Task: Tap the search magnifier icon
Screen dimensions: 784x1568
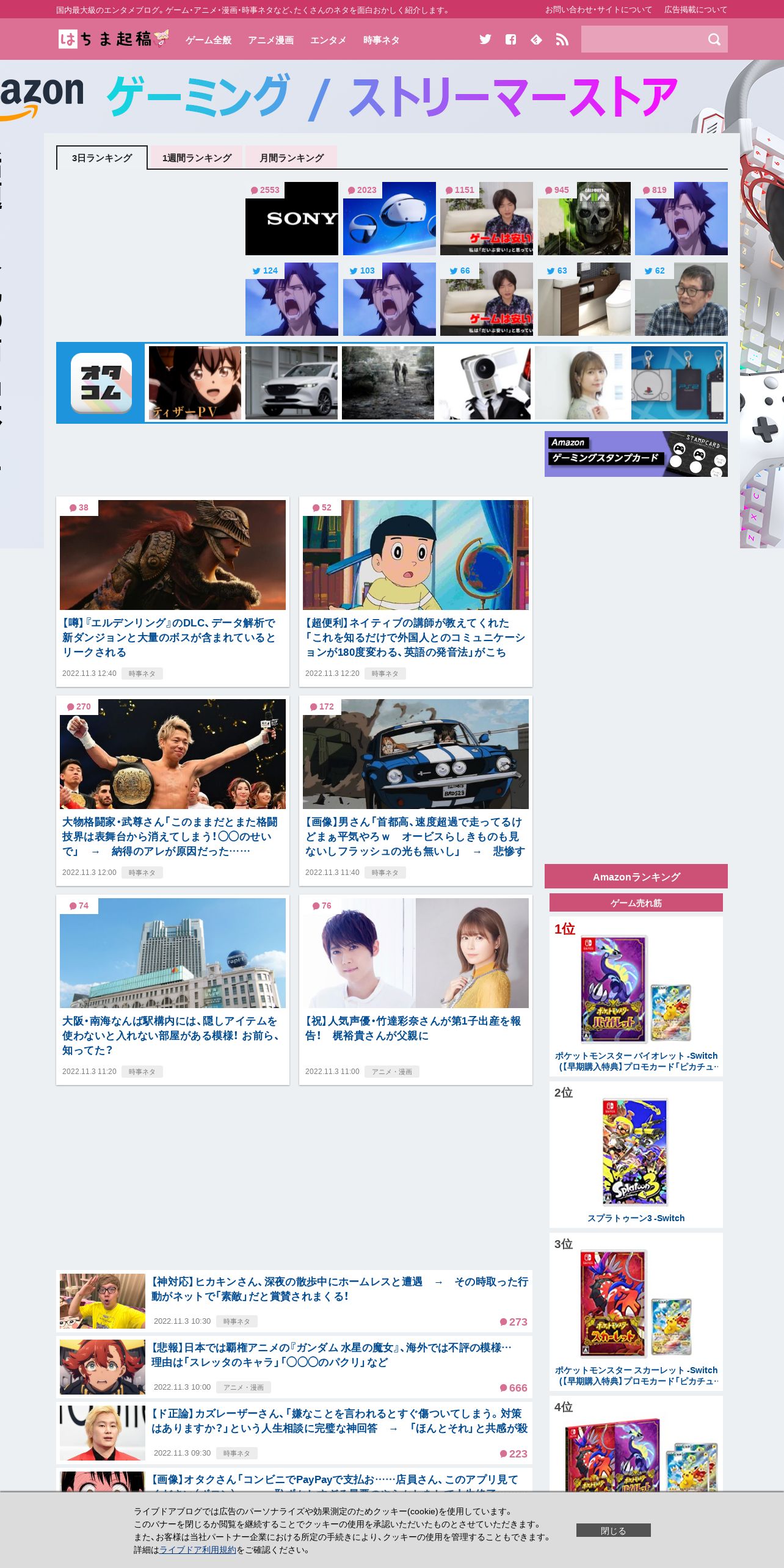Action: coord(714,40)
